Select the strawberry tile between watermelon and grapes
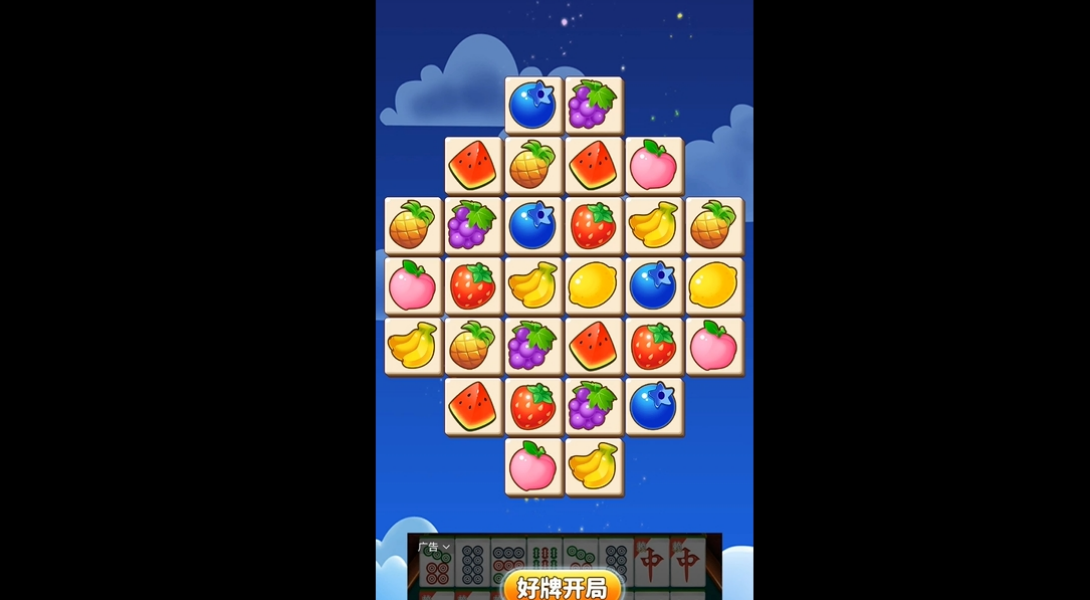Image resolution: width=1090 pixels, height=600 pixels. [533, 406]
